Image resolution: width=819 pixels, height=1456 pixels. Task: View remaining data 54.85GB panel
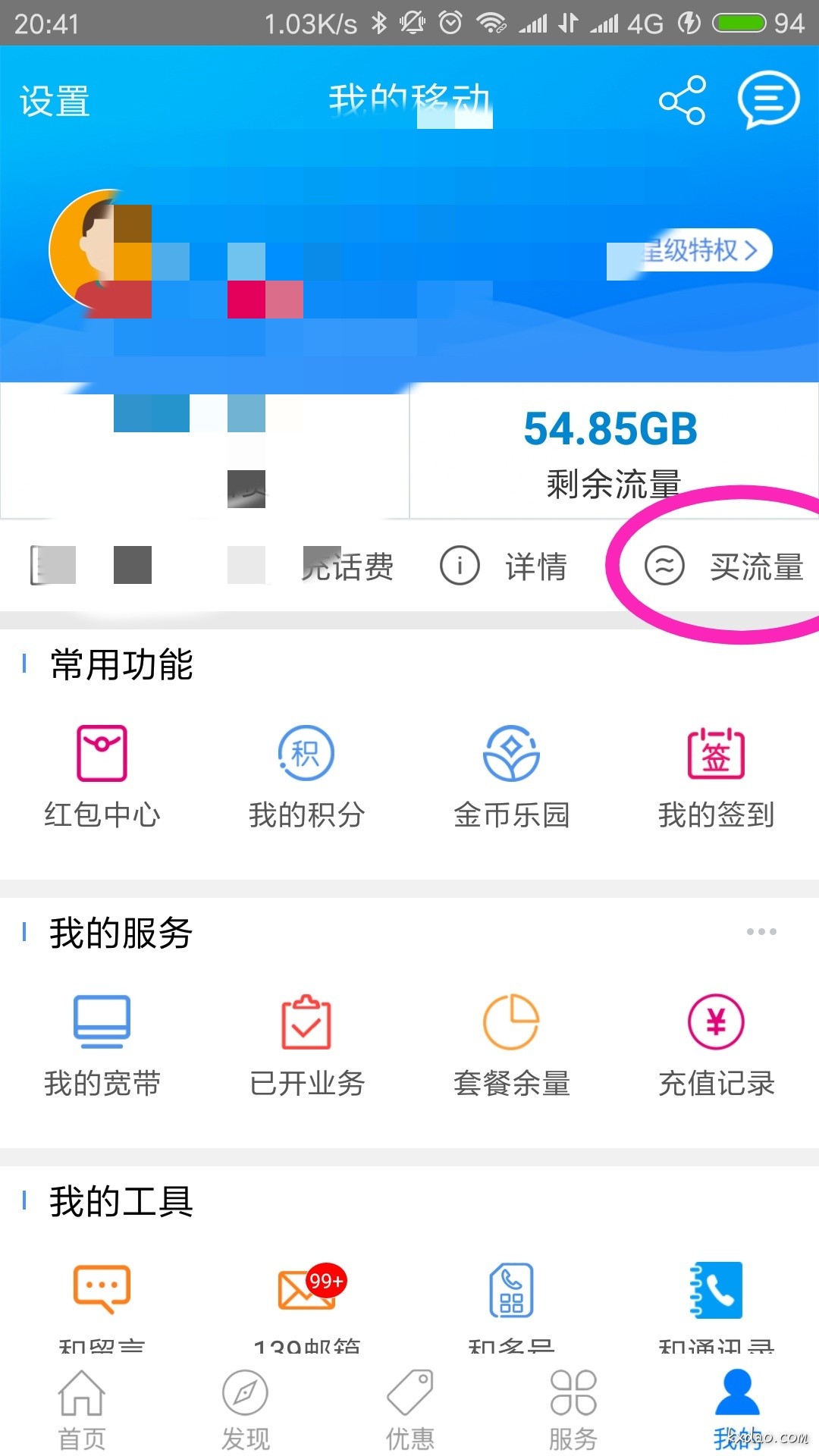613,452
